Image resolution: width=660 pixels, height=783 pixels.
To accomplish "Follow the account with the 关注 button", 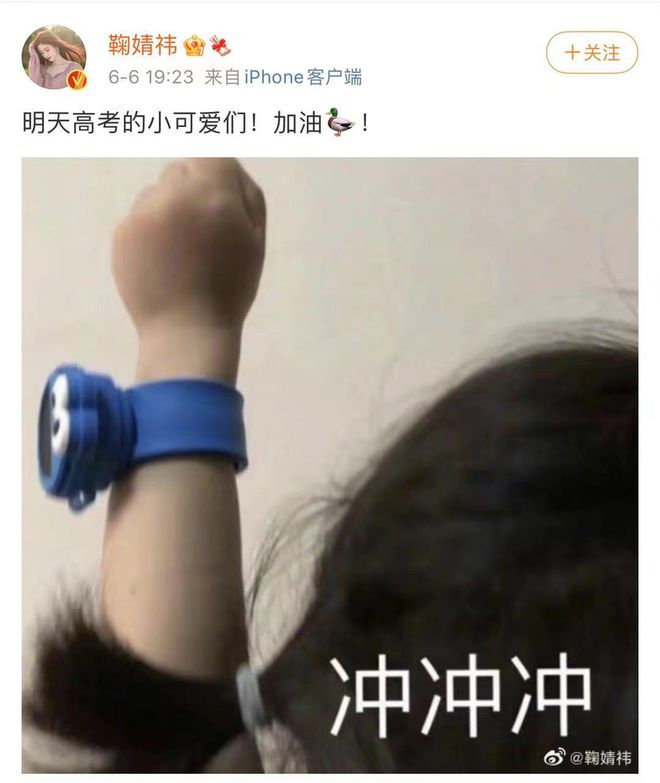I will (591, 52).
